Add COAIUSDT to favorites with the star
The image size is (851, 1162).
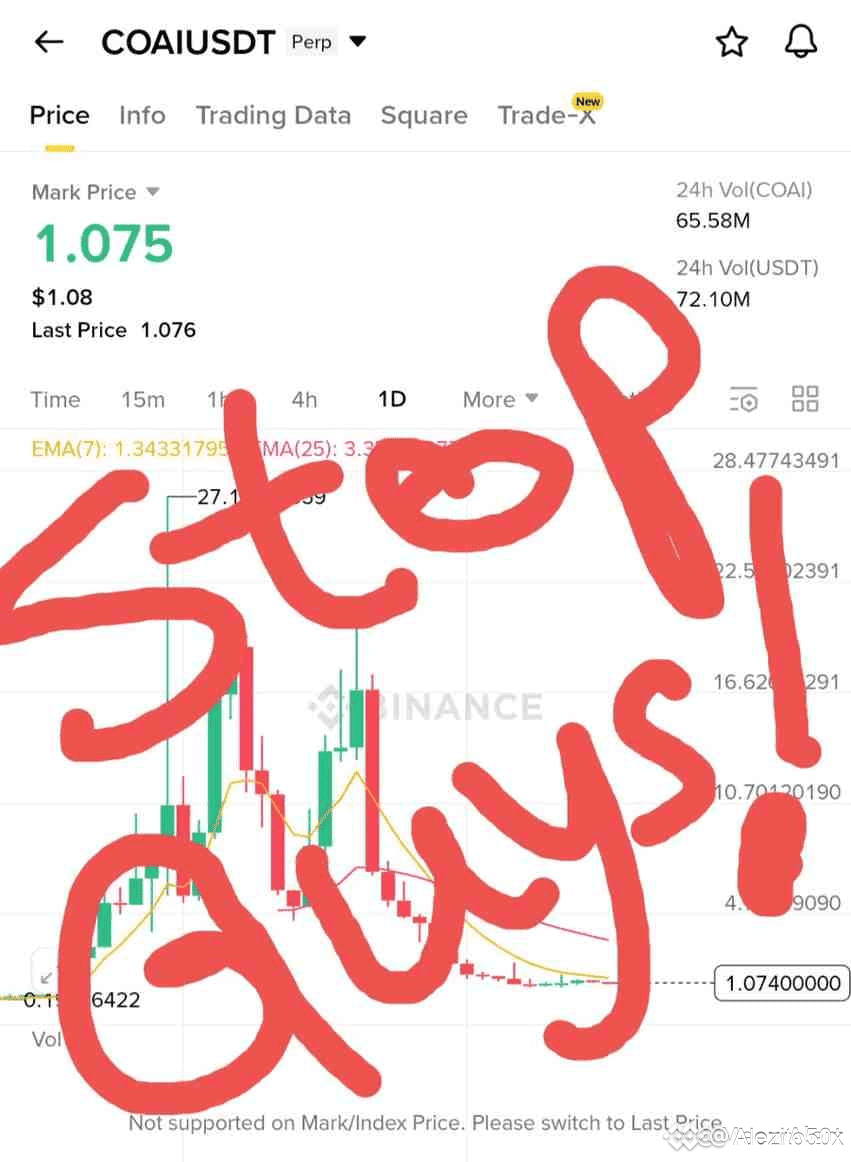click(732, 42)
